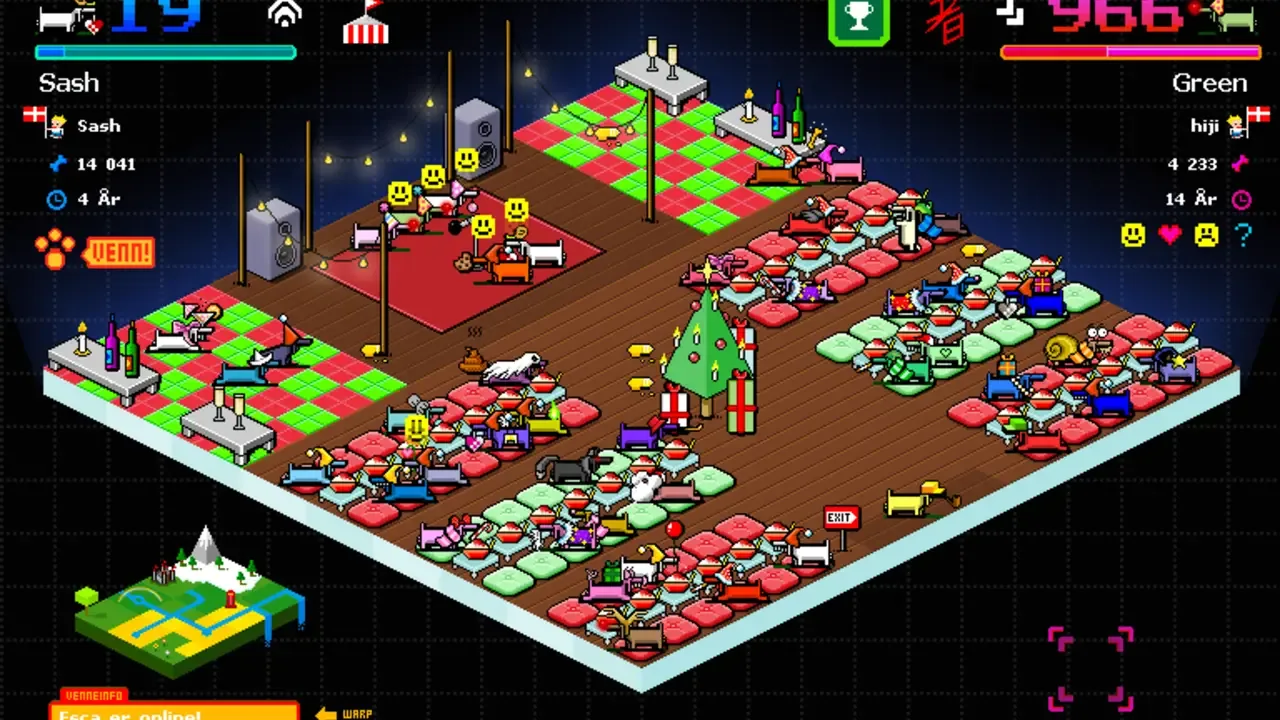This screenshot has width=1280, height=720.
Task: Select player hiji's profile name
Action: (x=1203, y=126)
